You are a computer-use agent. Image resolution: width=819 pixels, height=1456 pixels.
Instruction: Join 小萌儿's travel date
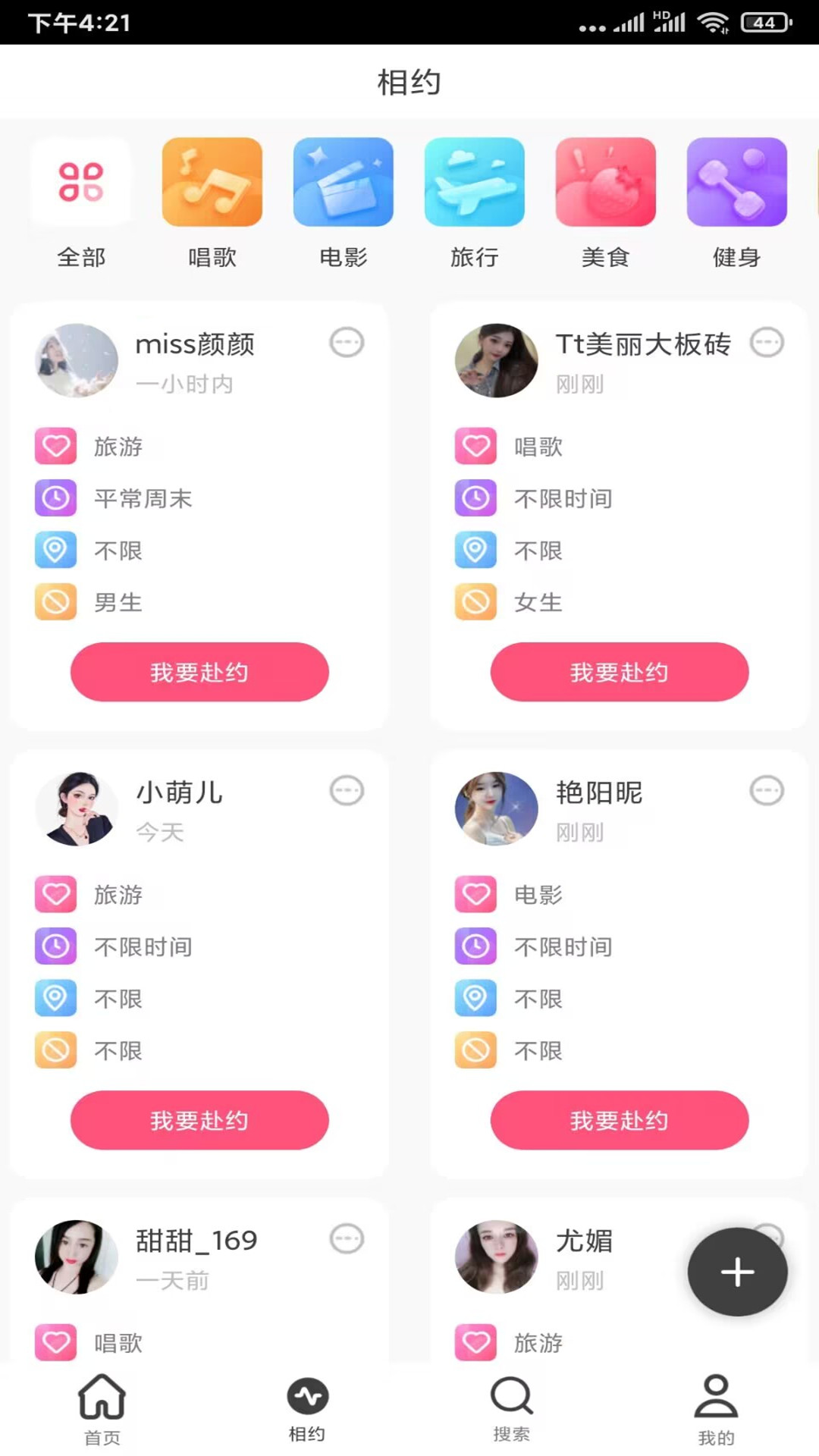coord(199,1120)
